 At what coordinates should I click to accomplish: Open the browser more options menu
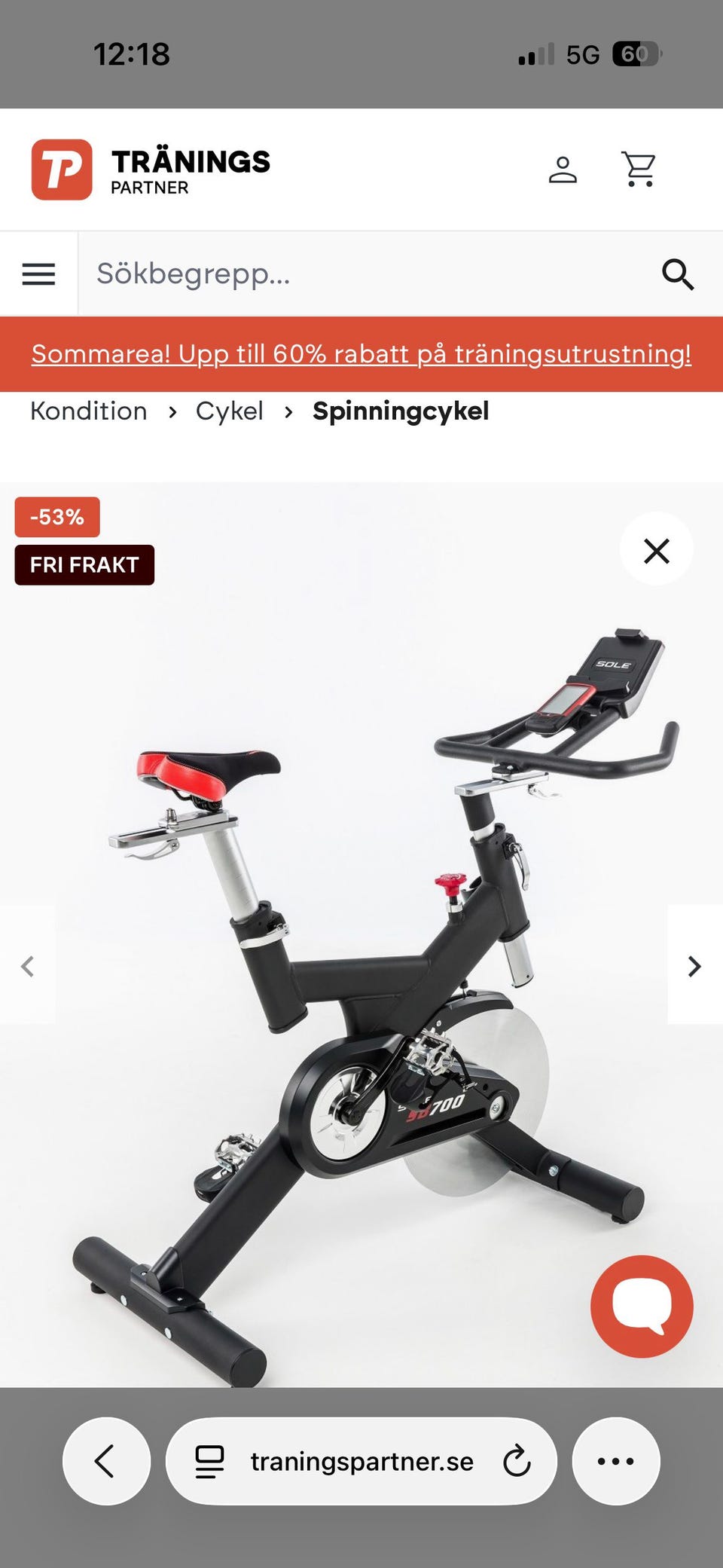(616, 1461)
